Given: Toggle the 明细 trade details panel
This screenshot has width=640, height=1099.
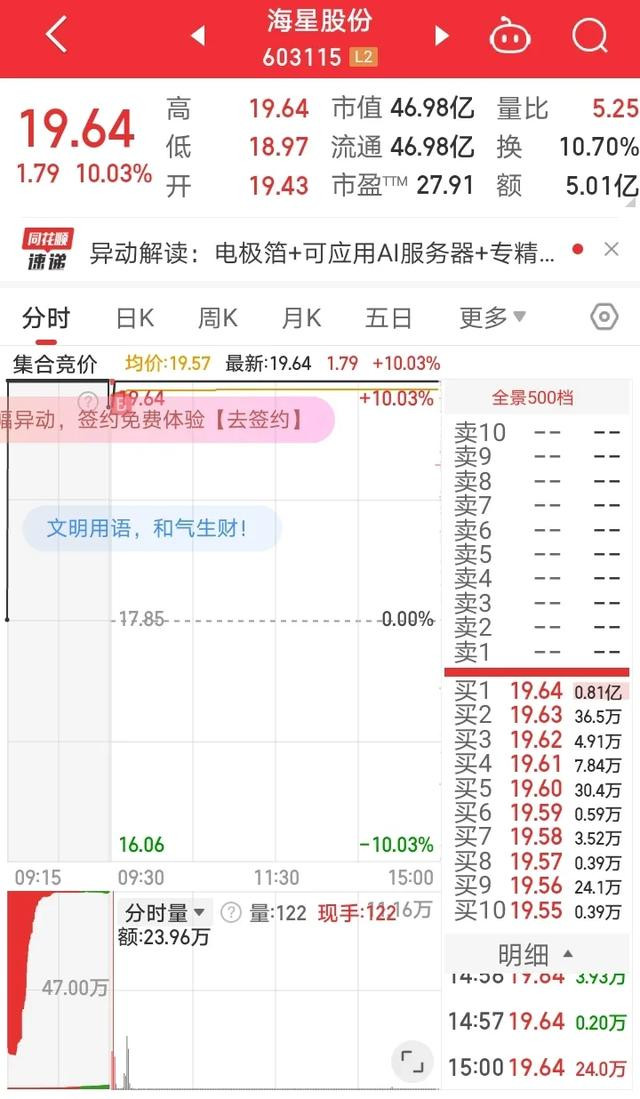Looking at the screenshot, I should [536, 954].
